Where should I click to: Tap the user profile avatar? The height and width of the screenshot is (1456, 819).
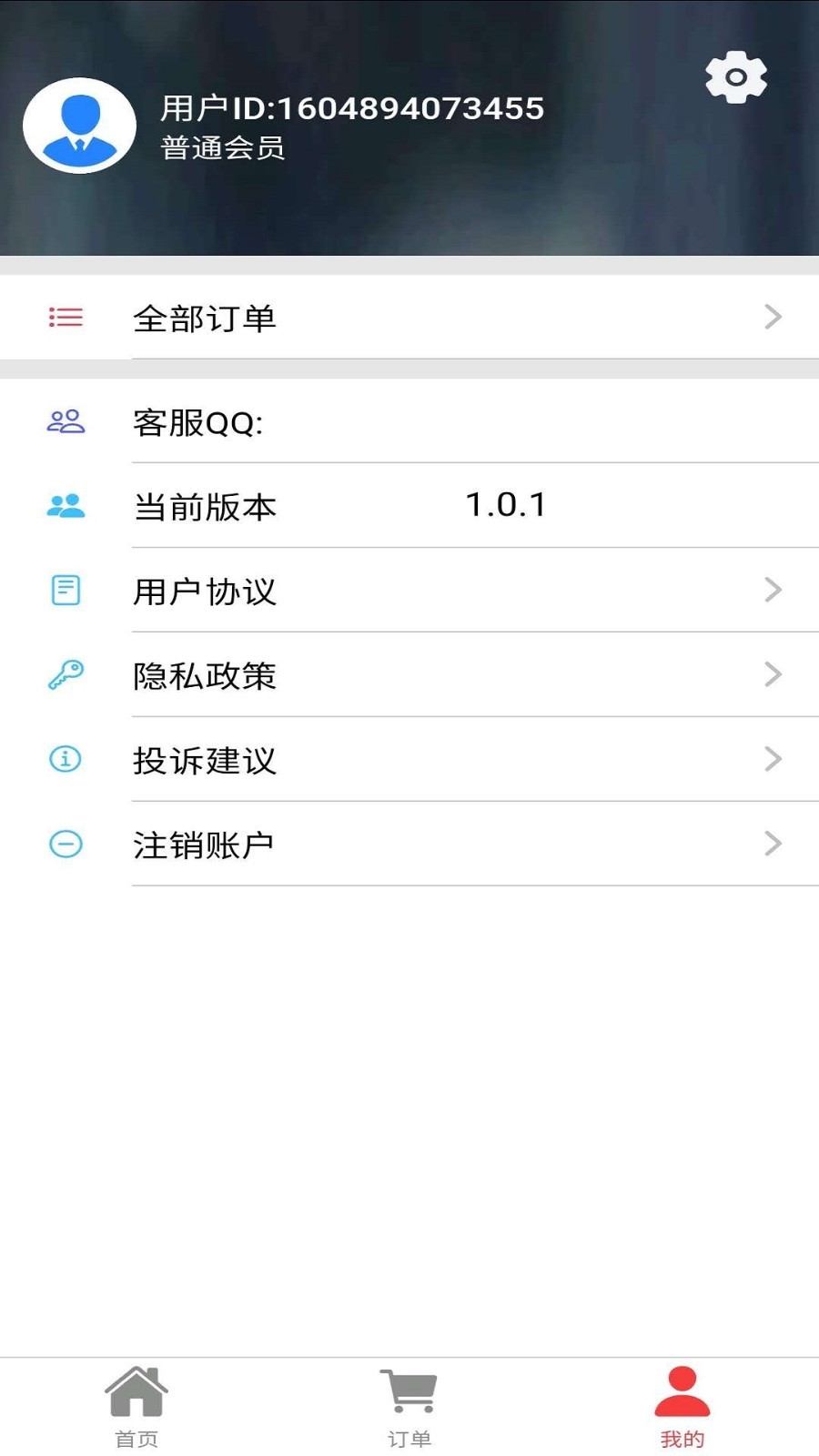(80, 126)
